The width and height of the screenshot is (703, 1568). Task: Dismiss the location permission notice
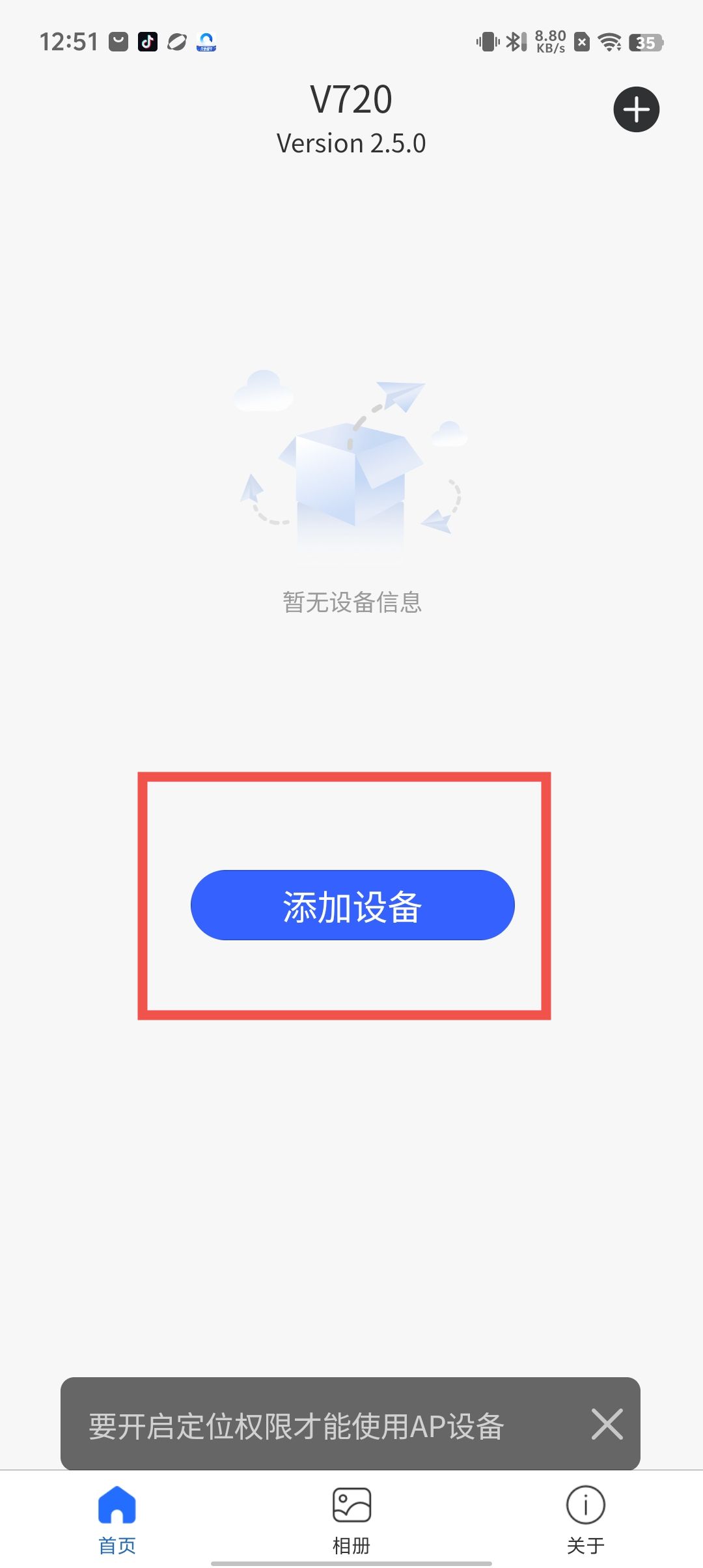coord(607,1423)
